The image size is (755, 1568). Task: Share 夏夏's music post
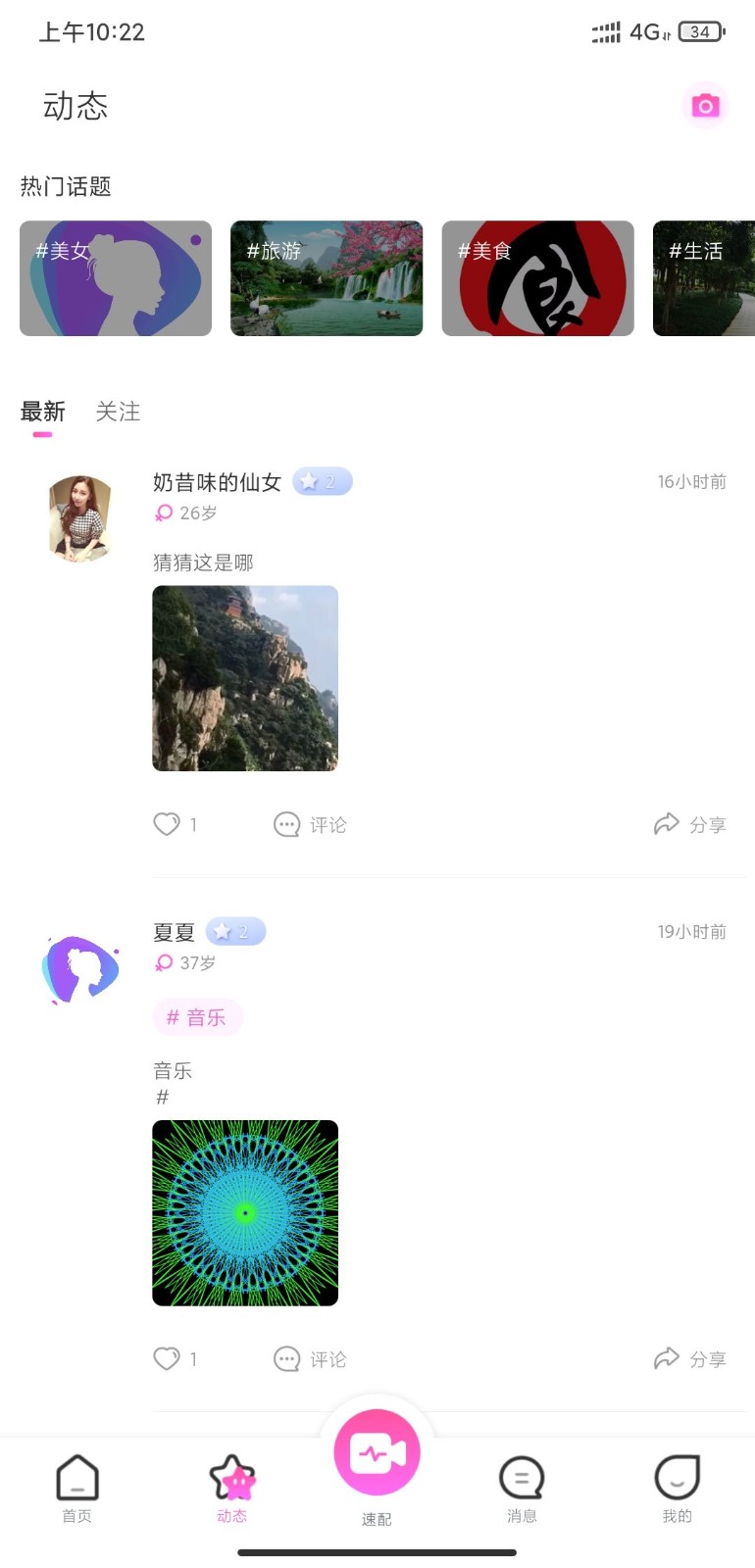690,1358
